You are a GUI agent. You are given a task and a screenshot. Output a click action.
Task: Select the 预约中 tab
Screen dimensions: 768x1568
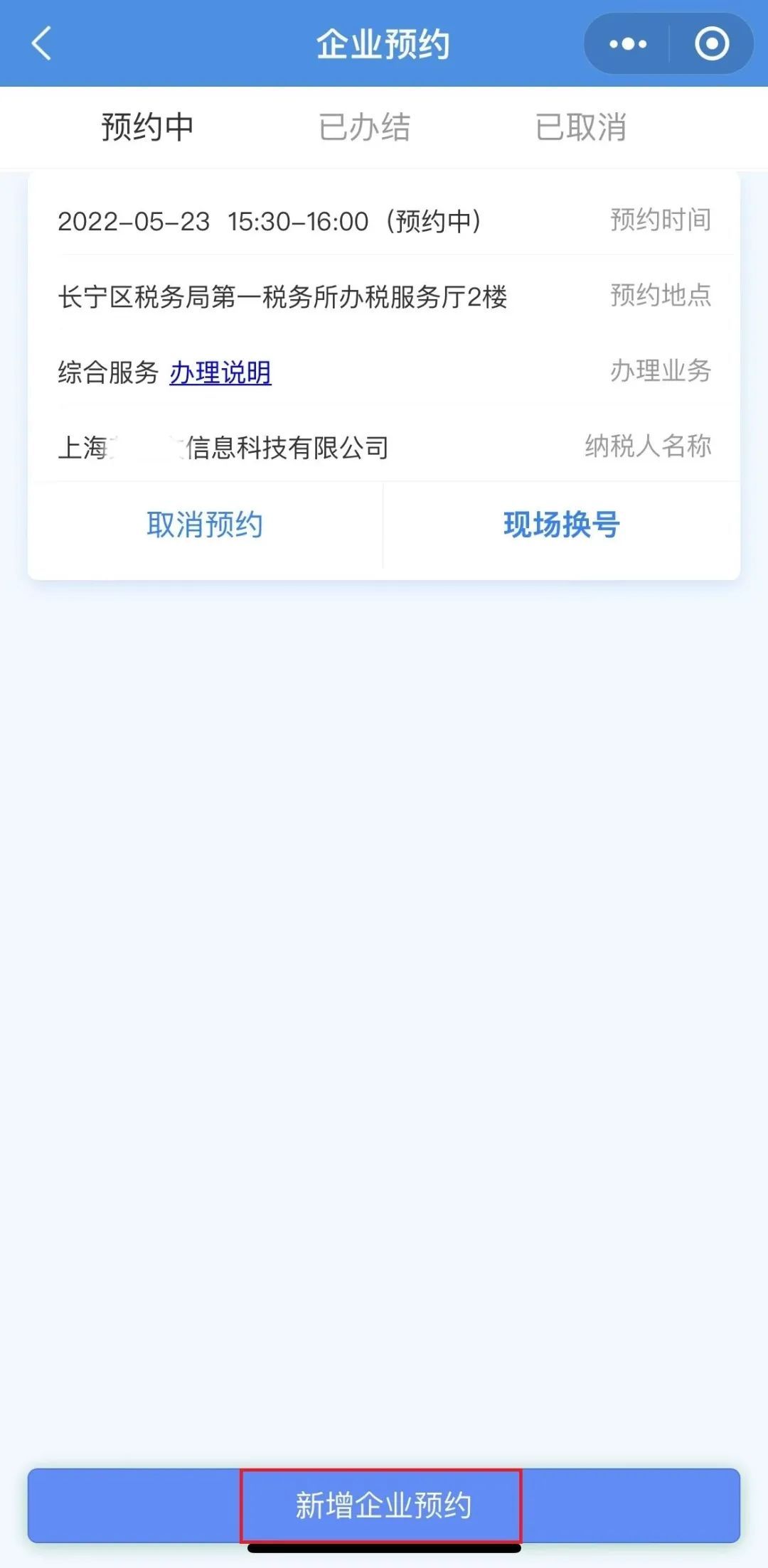click(x=147, y=128)
